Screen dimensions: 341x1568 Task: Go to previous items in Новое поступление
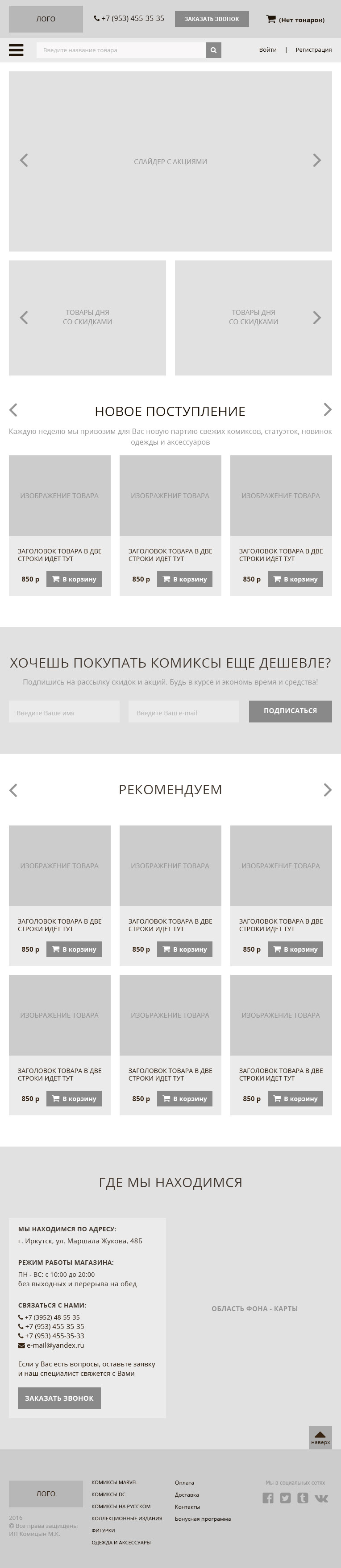click(13, 410)
